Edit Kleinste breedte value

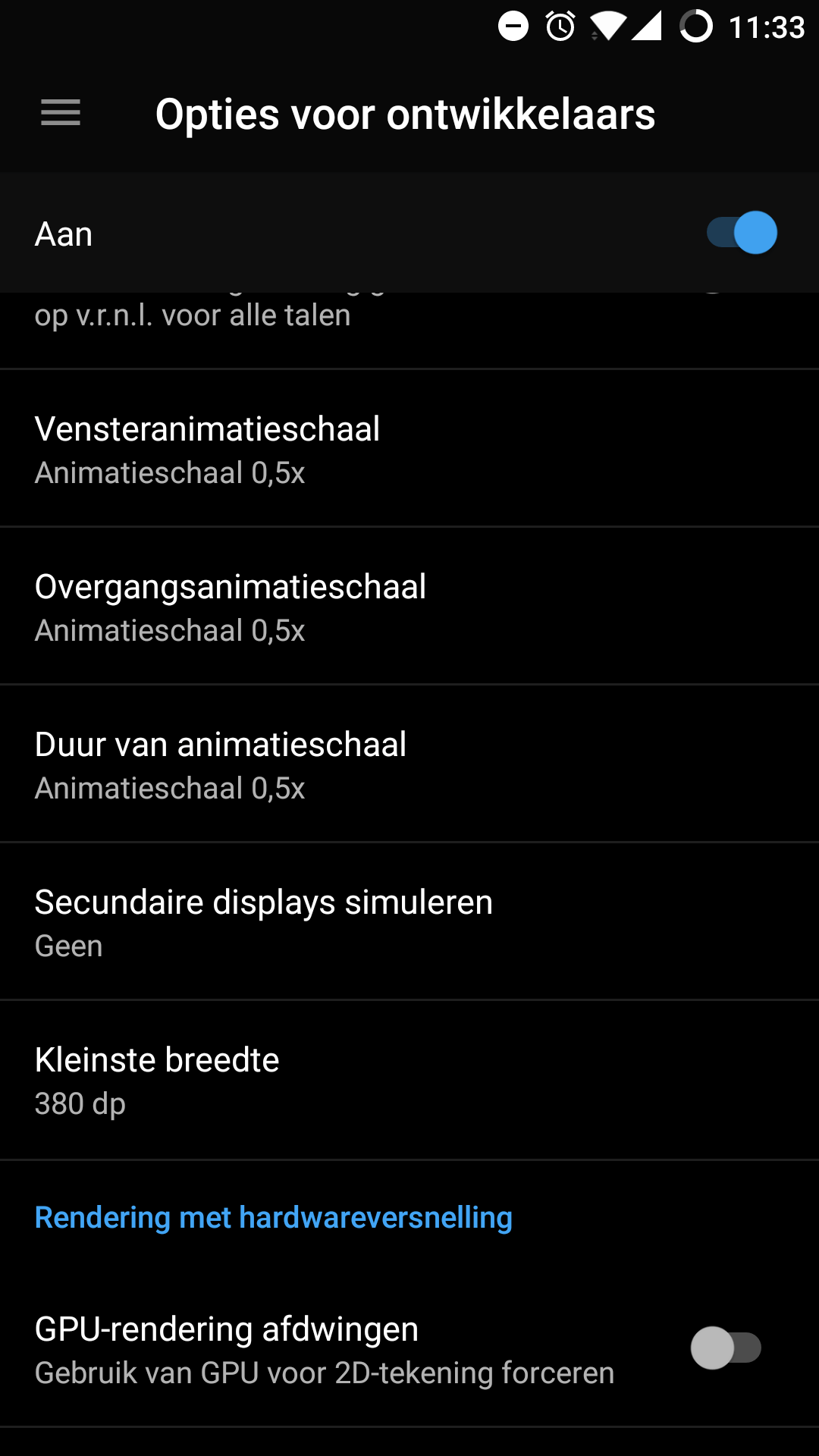coord(409,1081)
